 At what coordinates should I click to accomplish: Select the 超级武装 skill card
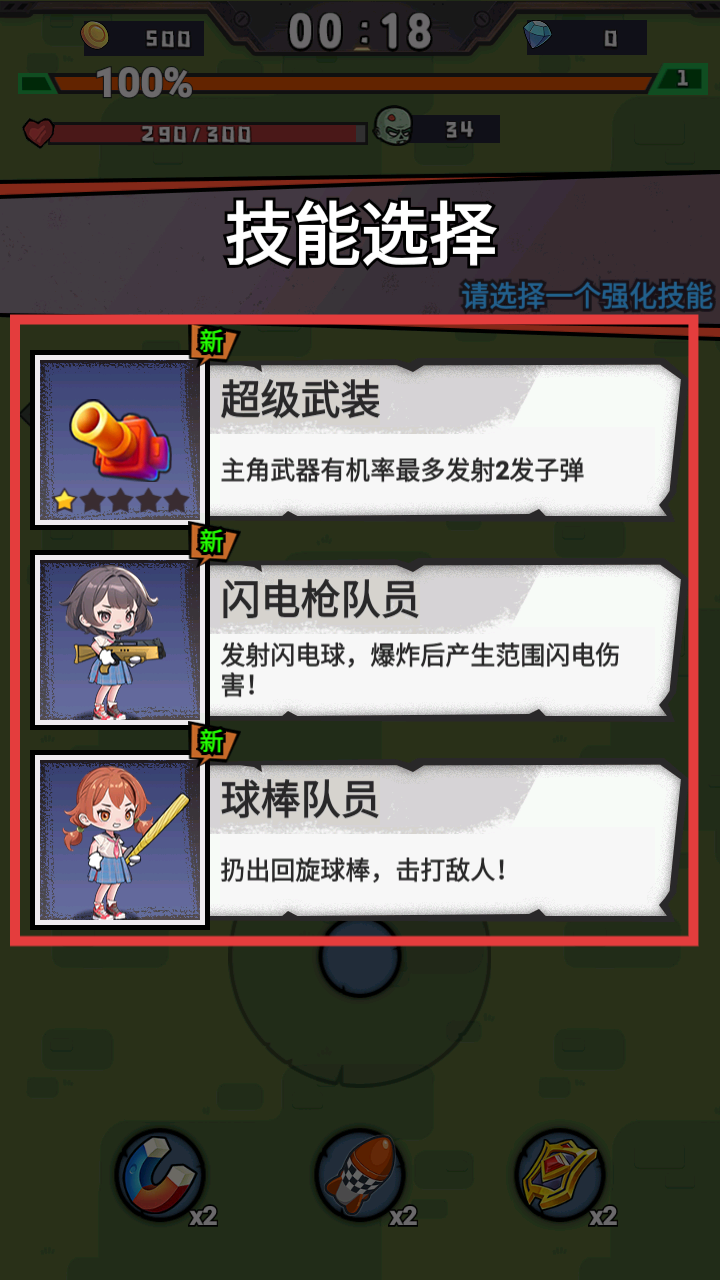coord(356,439)
